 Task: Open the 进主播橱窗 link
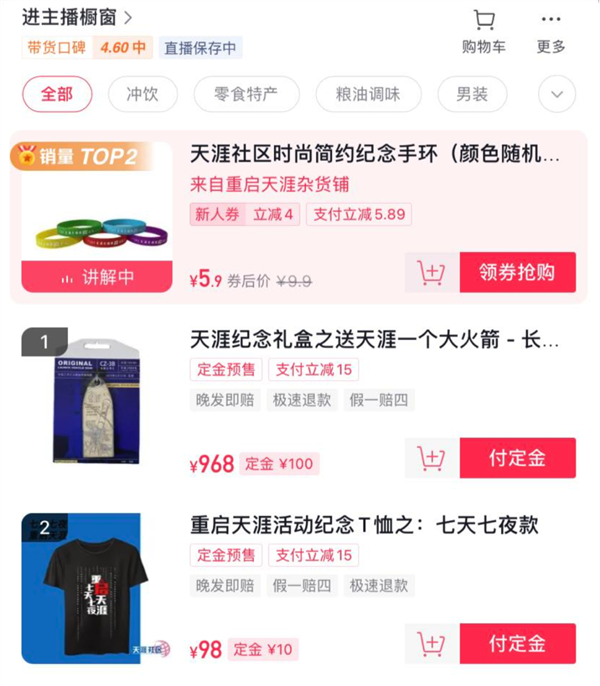(x=77, y=16)
